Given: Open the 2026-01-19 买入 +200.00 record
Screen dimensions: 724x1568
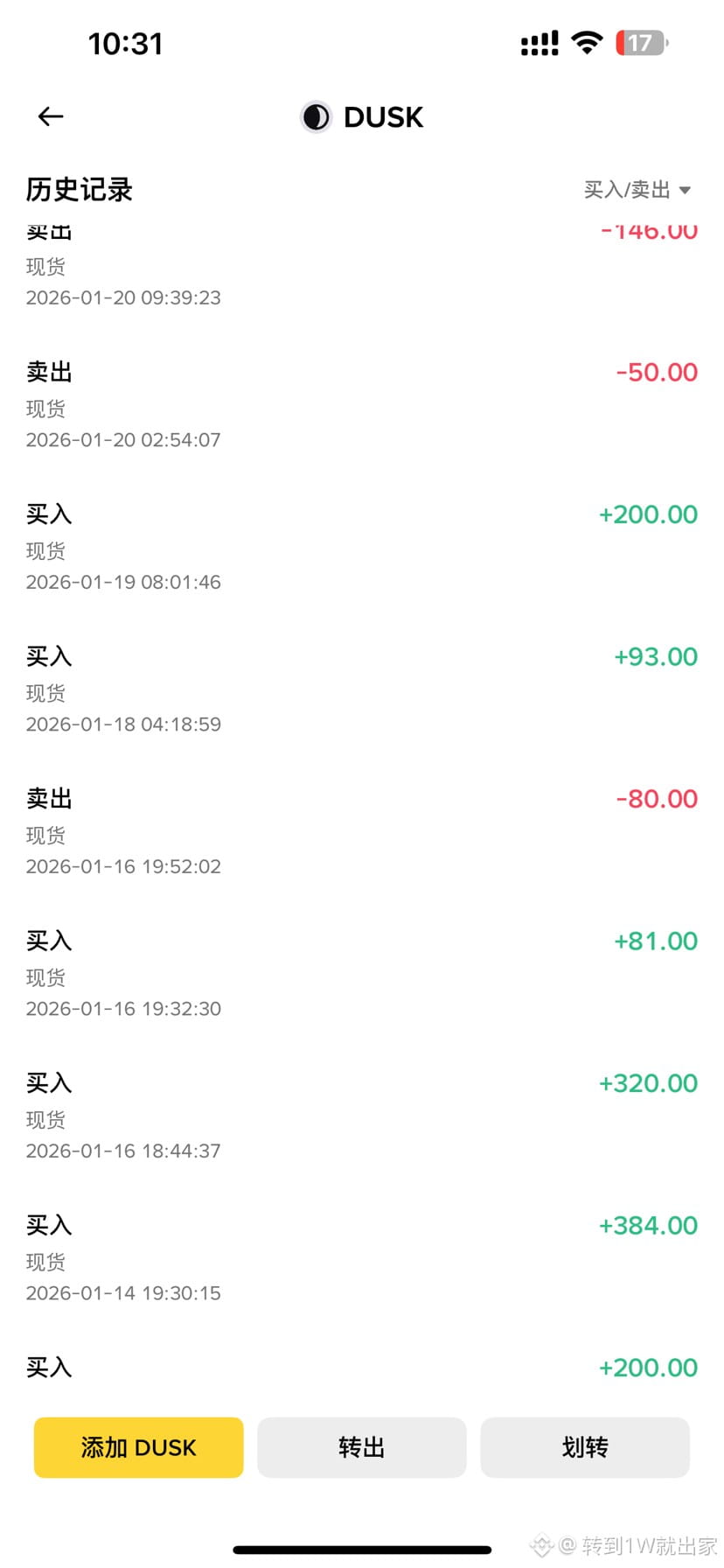Looking at the screenshot, I should click(x=361, y=547).
